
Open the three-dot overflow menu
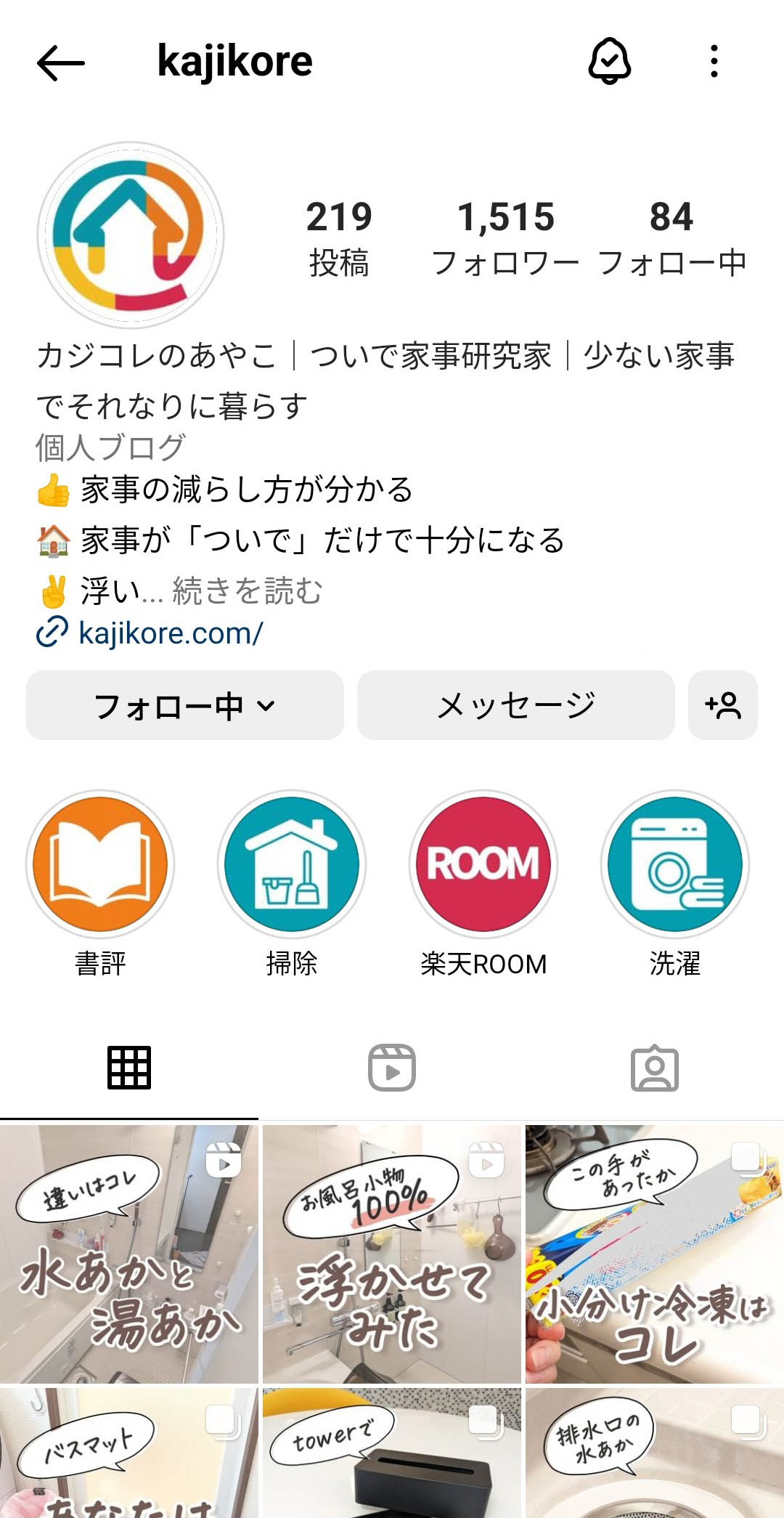[x=714, y=61]
